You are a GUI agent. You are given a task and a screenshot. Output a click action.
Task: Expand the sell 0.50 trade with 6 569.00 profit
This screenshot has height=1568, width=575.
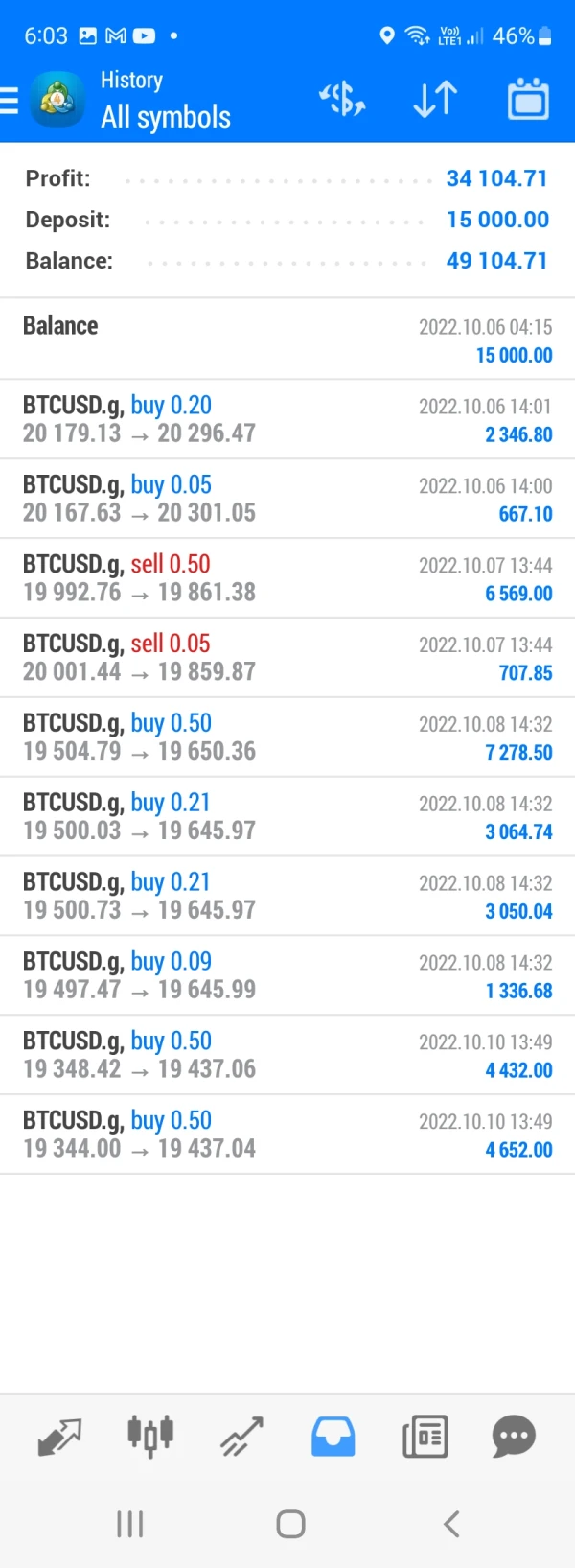[x=287, y=578]
